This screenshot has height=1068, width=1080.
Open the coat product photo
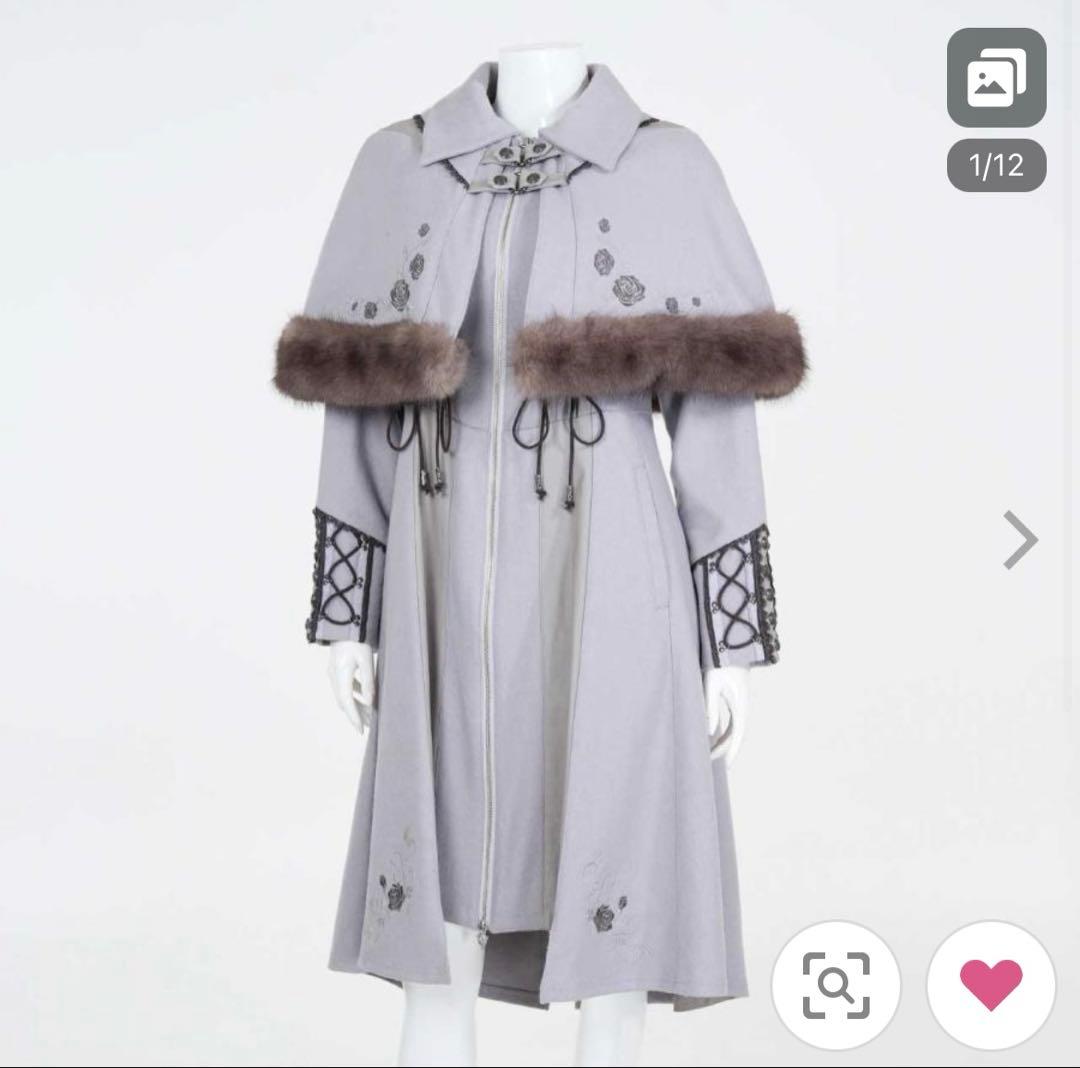pyautogui.click(x=540, y=520)
